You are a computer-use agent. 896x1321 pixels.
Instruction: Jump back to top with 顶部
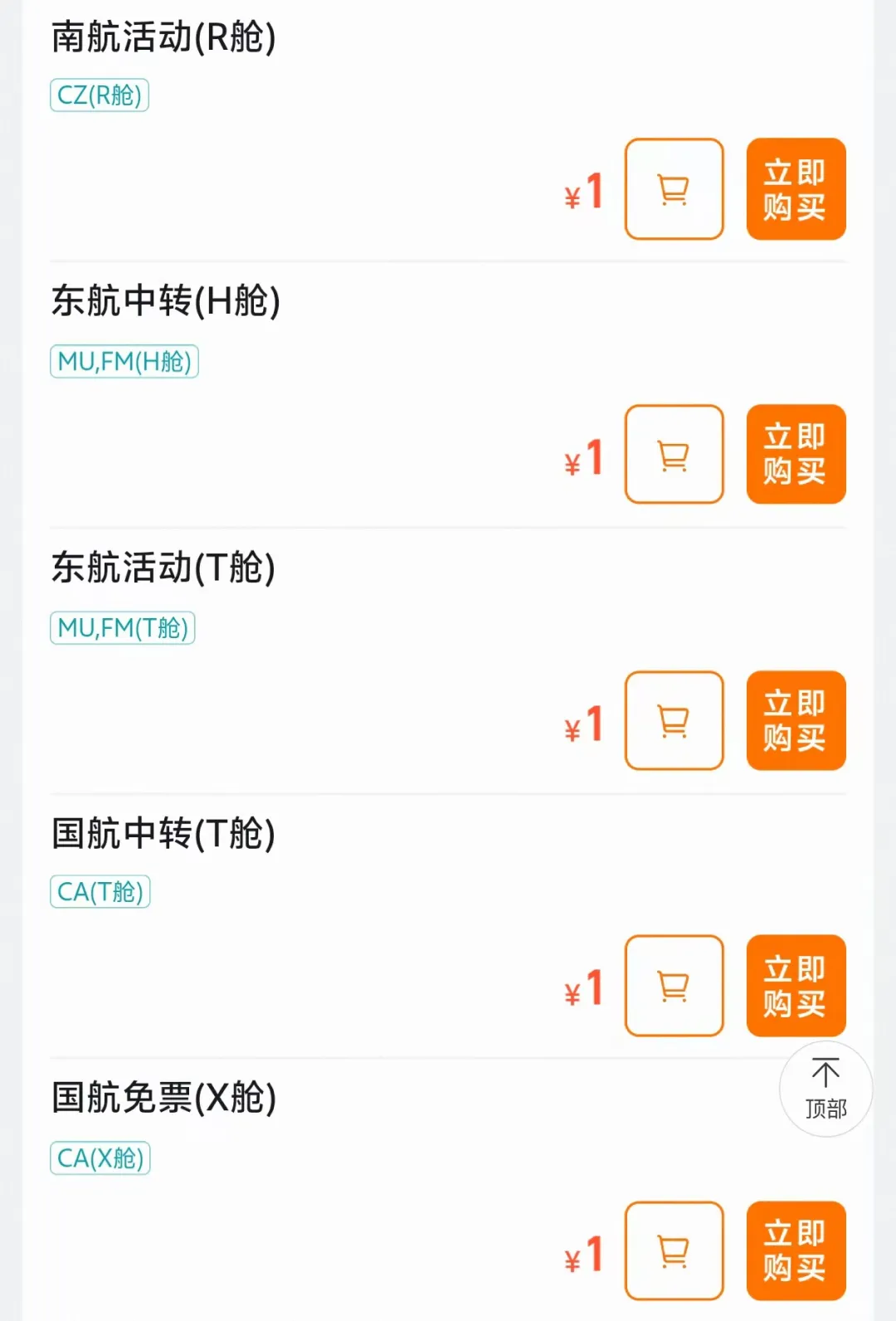825,1089
